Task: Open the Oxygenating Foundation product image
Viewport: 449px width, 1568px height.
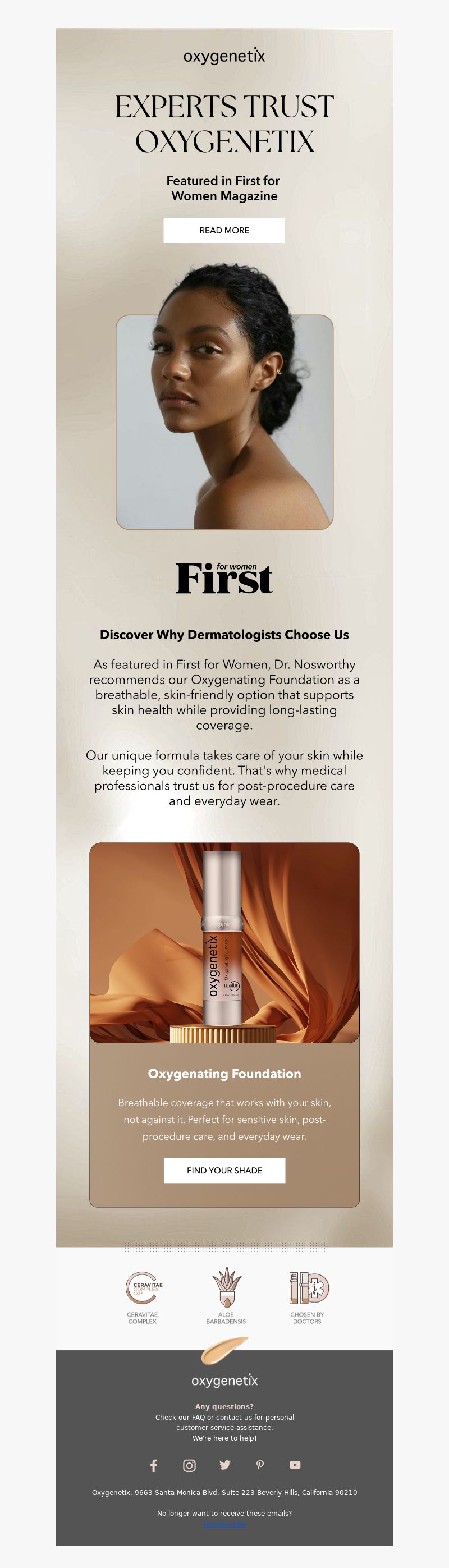Action: point(224,942)
